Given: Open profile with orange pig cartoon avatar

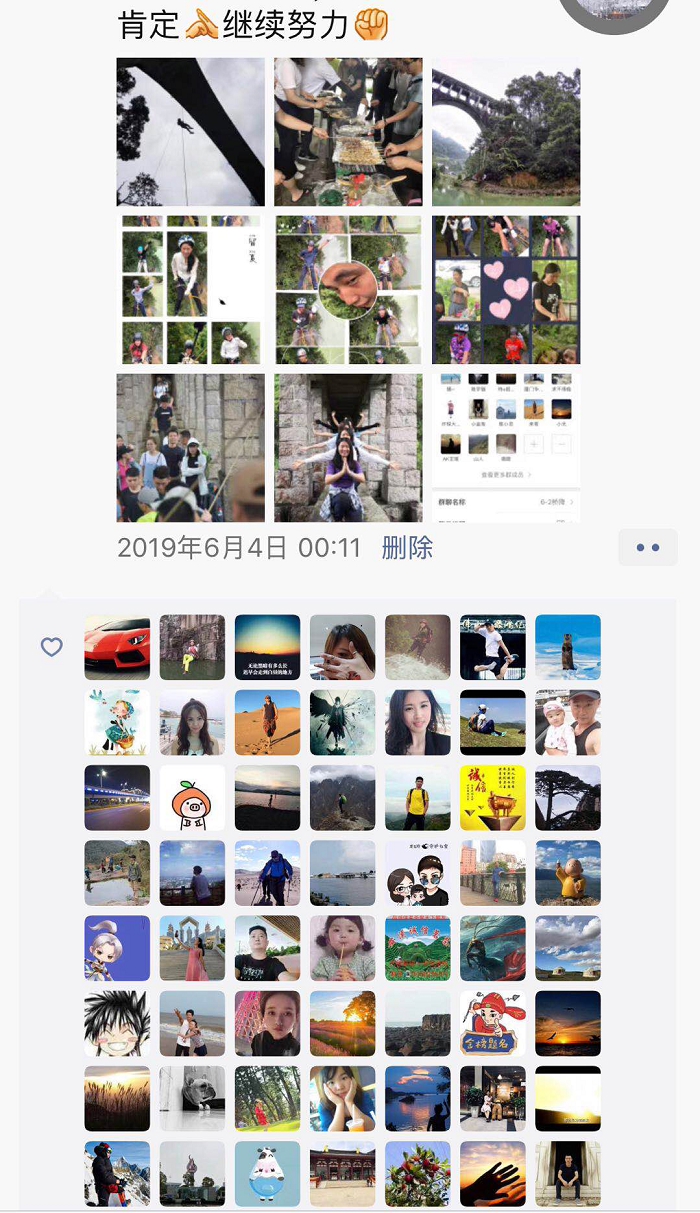Looking at the screenshot, I should click(x=192, y=798).
